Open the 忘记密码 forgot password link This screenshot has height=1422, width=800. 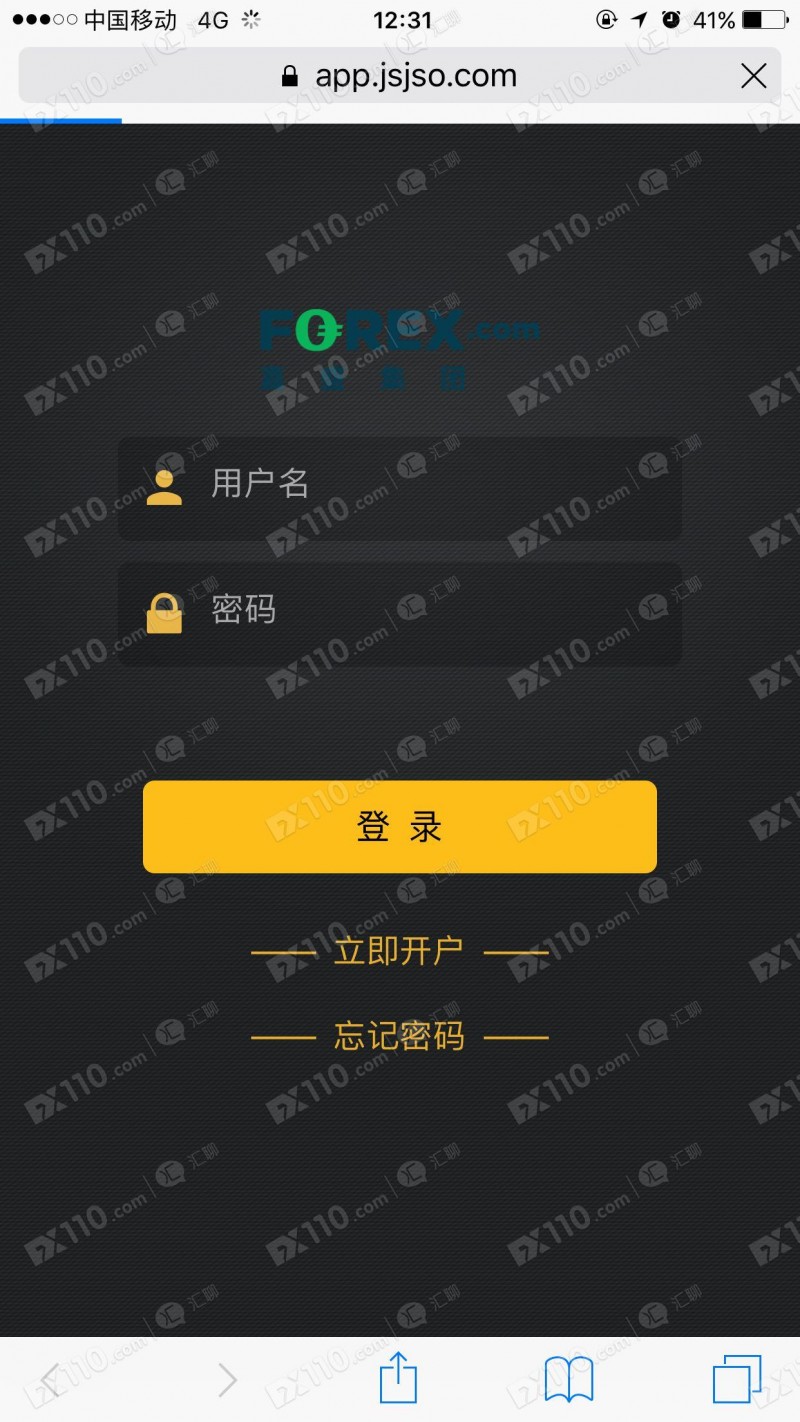399,1036
